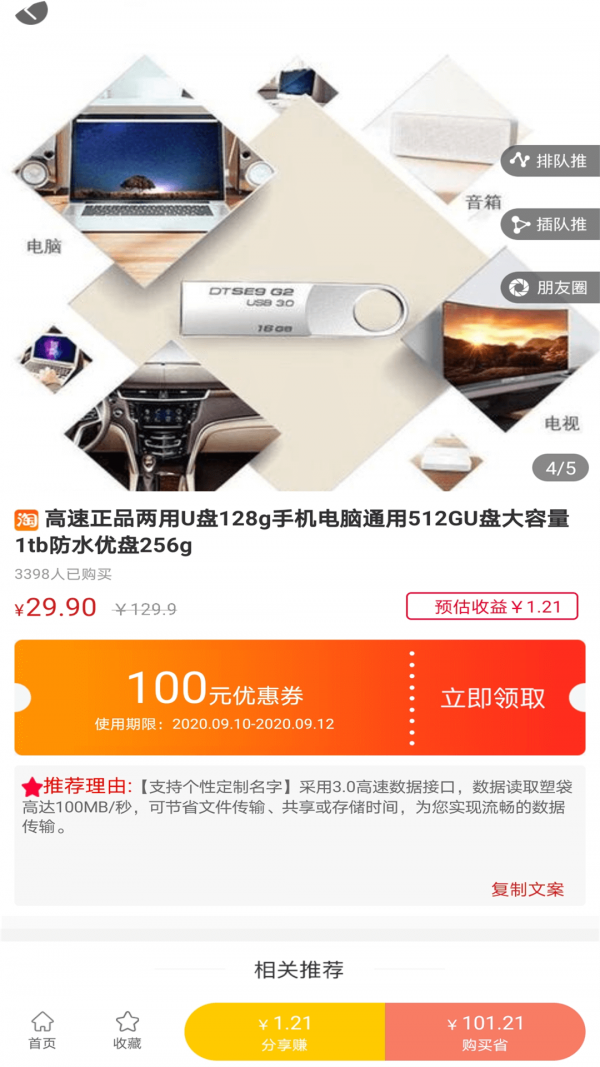Share via the 朋友圈 button
600x1067 pixels.
pos(550,288)
